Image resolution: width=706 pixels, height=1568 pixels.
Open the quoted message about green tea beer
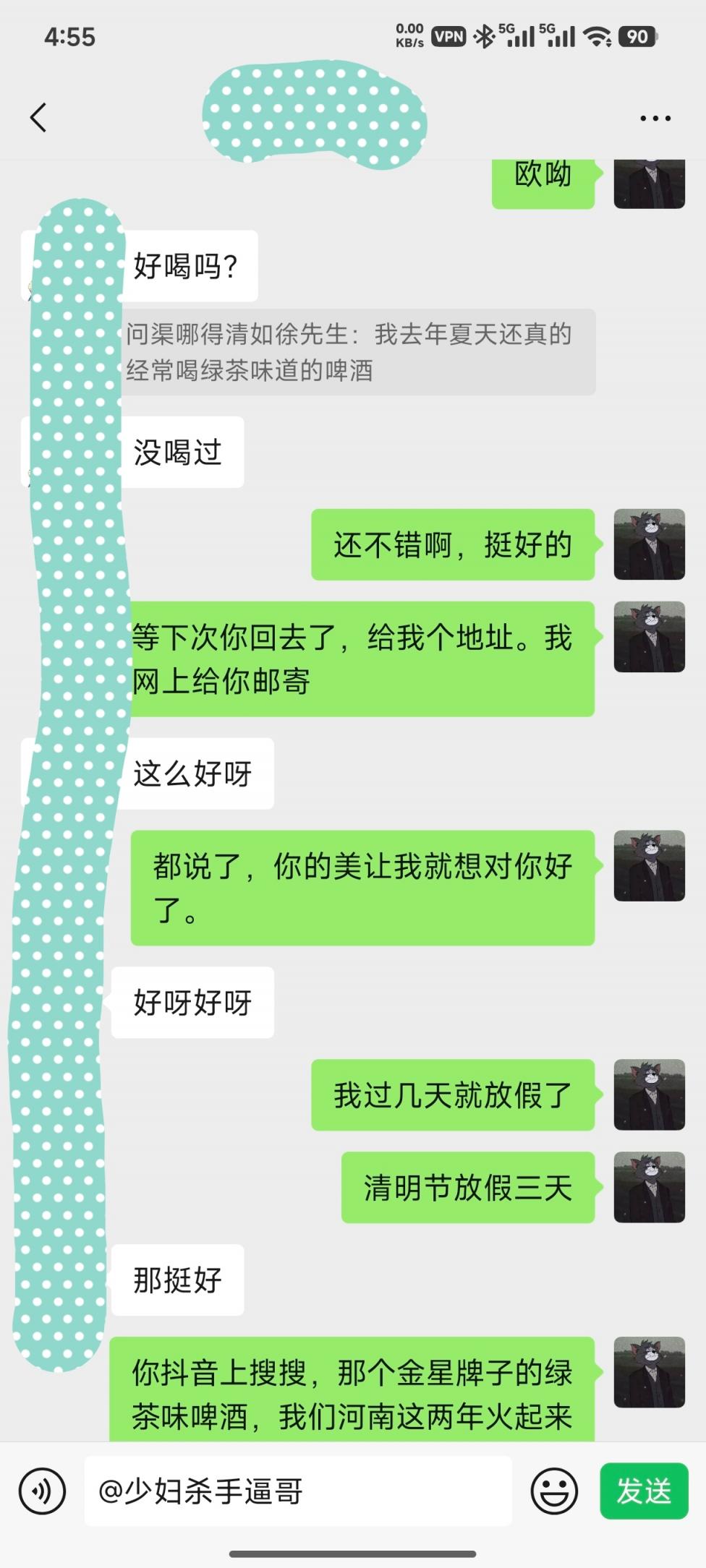pos(358,352)
